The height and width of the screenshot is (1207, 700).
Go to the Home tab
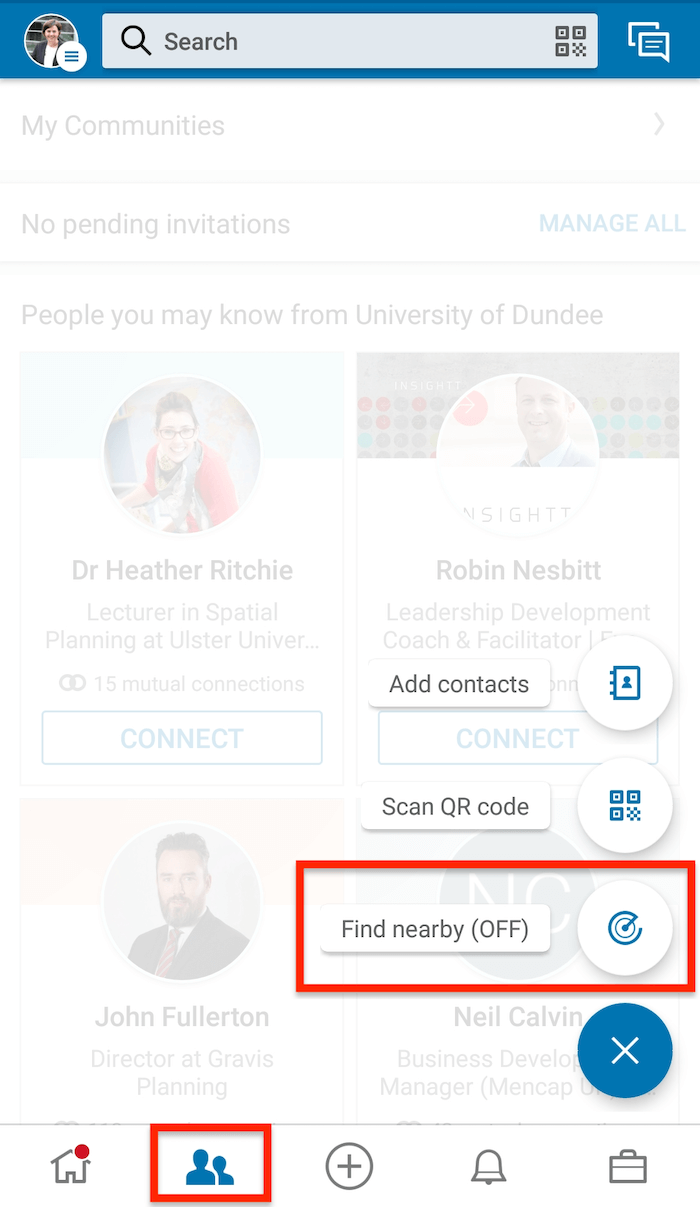pyautogui.click(x=70, y=1166)
